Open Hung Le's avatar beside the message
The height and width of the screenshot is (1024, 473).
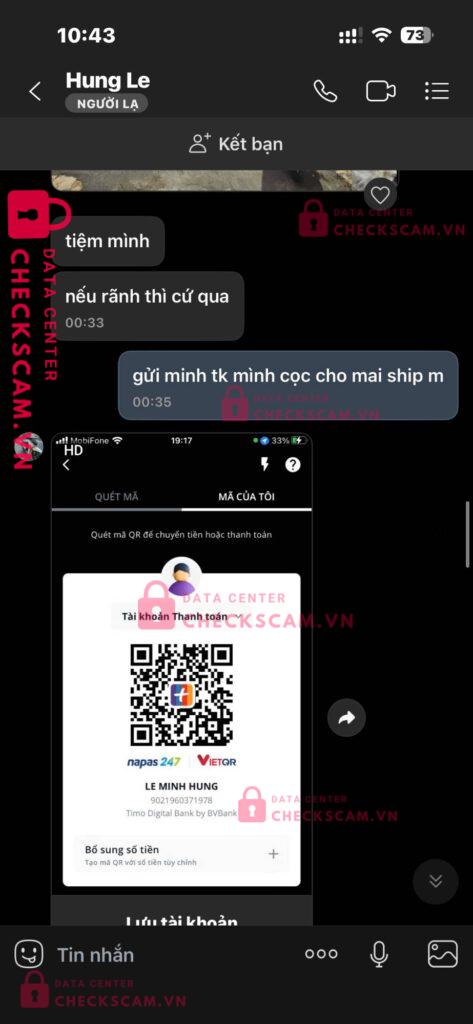(29, 447)
